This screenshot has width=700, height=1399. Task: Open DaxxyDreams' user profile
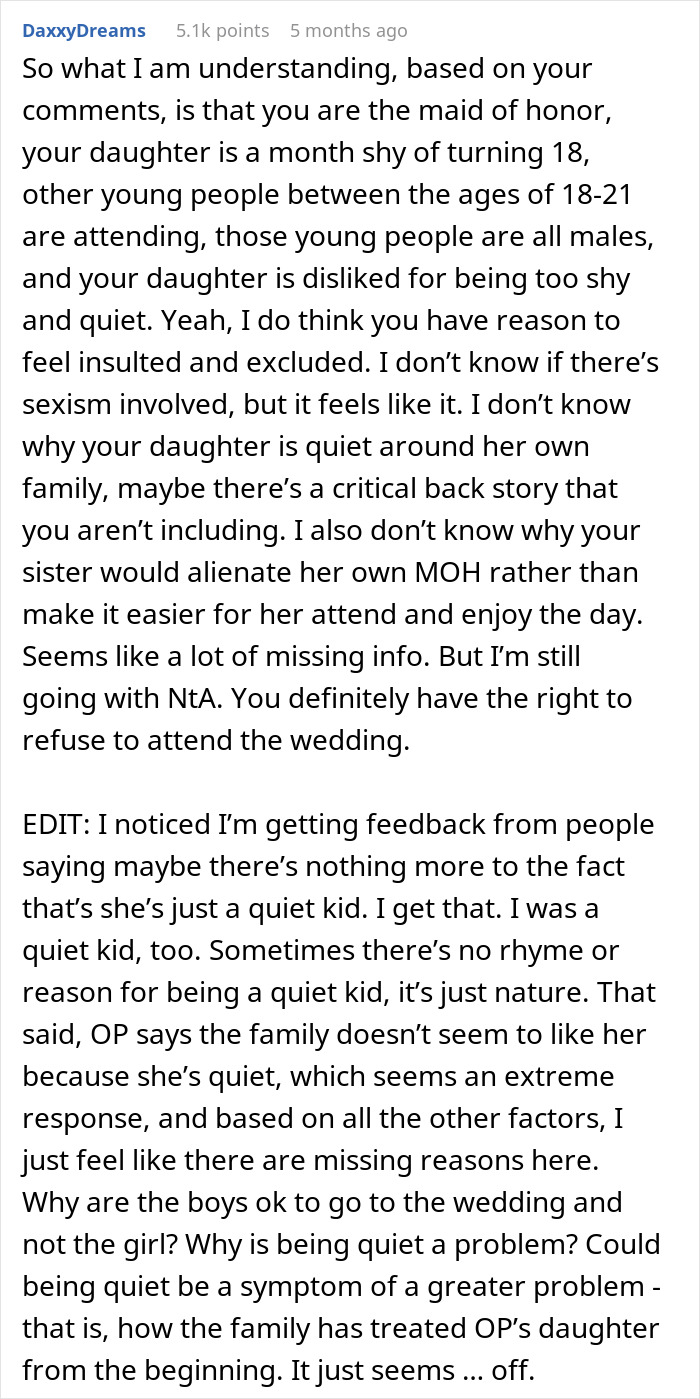coord(84,31)
